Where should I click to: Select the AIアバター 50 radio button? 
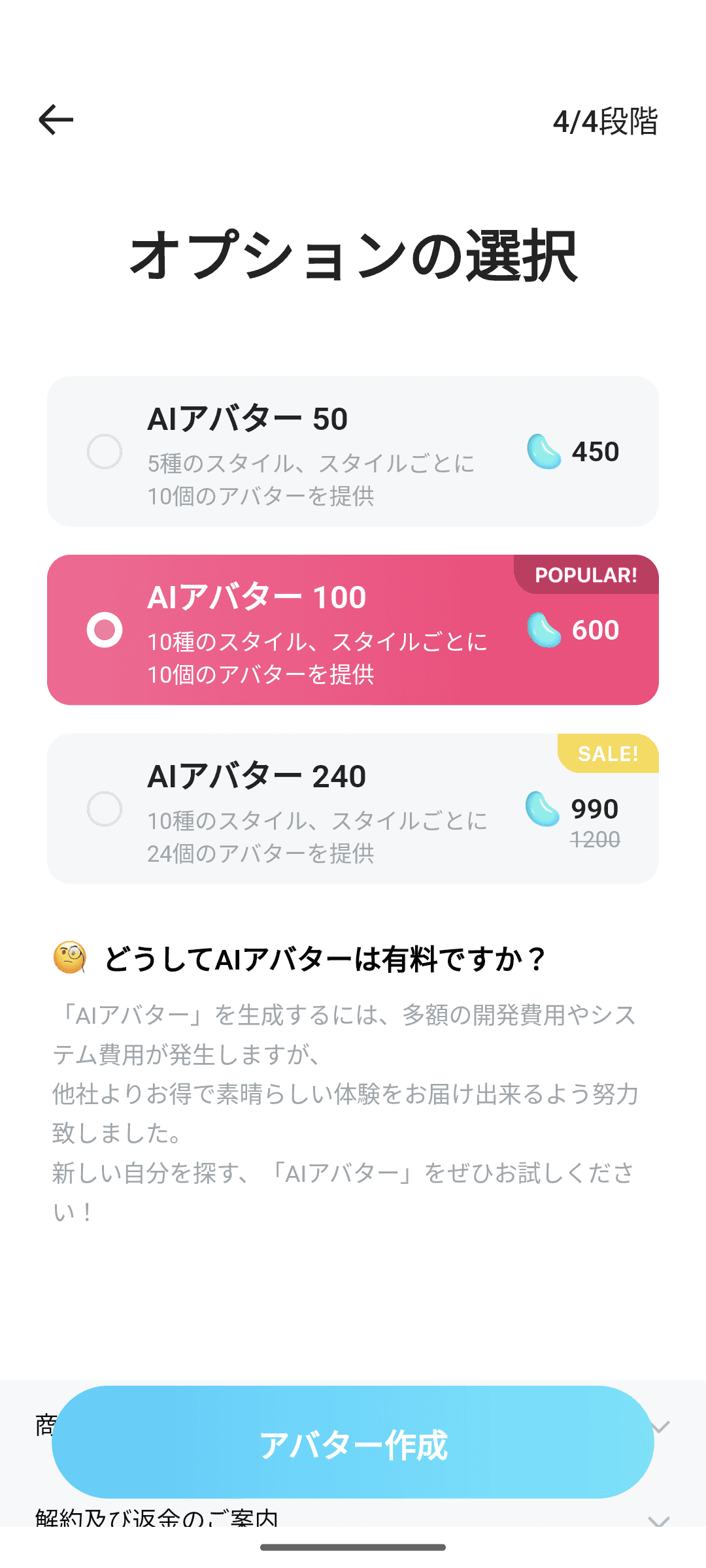coord(105,451)
